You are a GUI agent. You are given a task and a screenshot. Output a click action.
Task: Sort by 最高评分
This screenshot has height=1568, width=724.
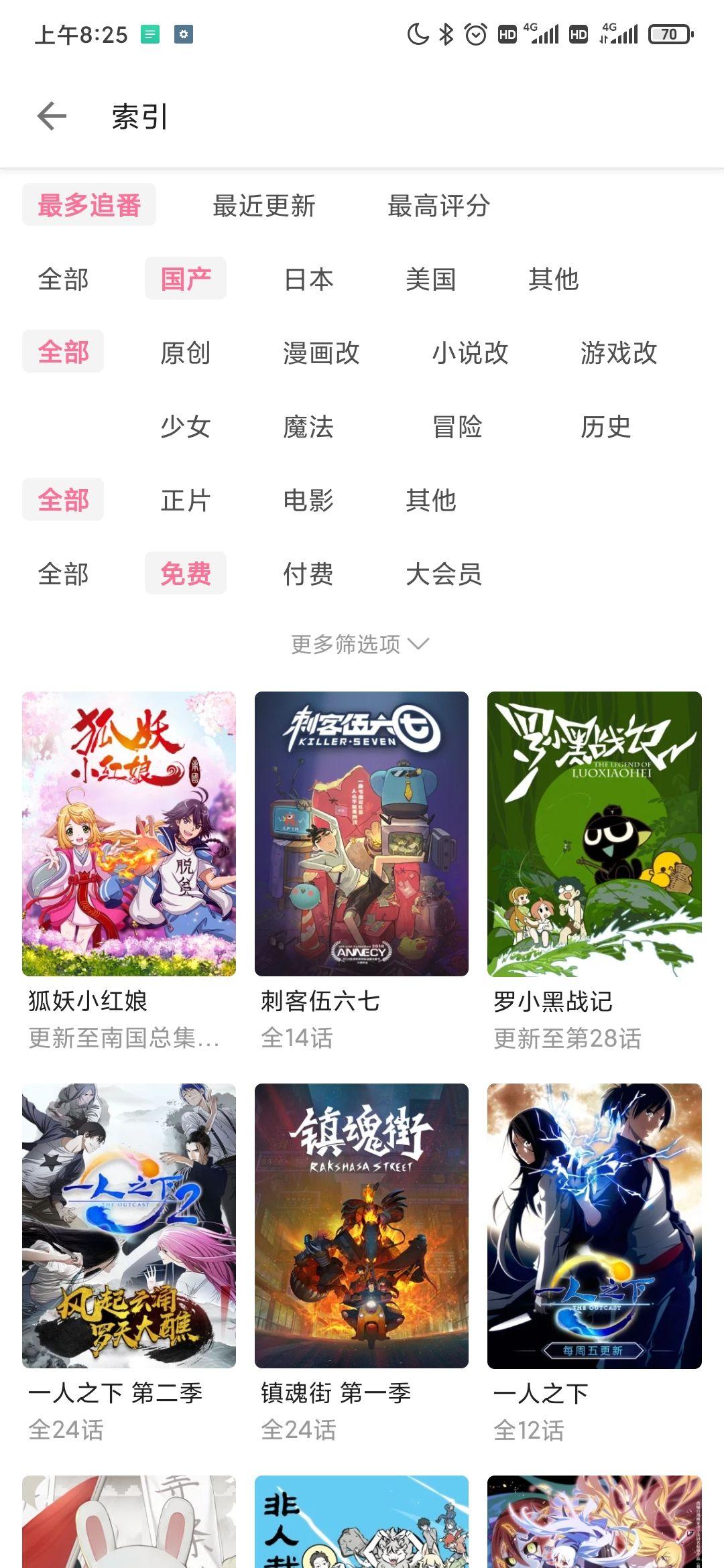pos(438,206)
